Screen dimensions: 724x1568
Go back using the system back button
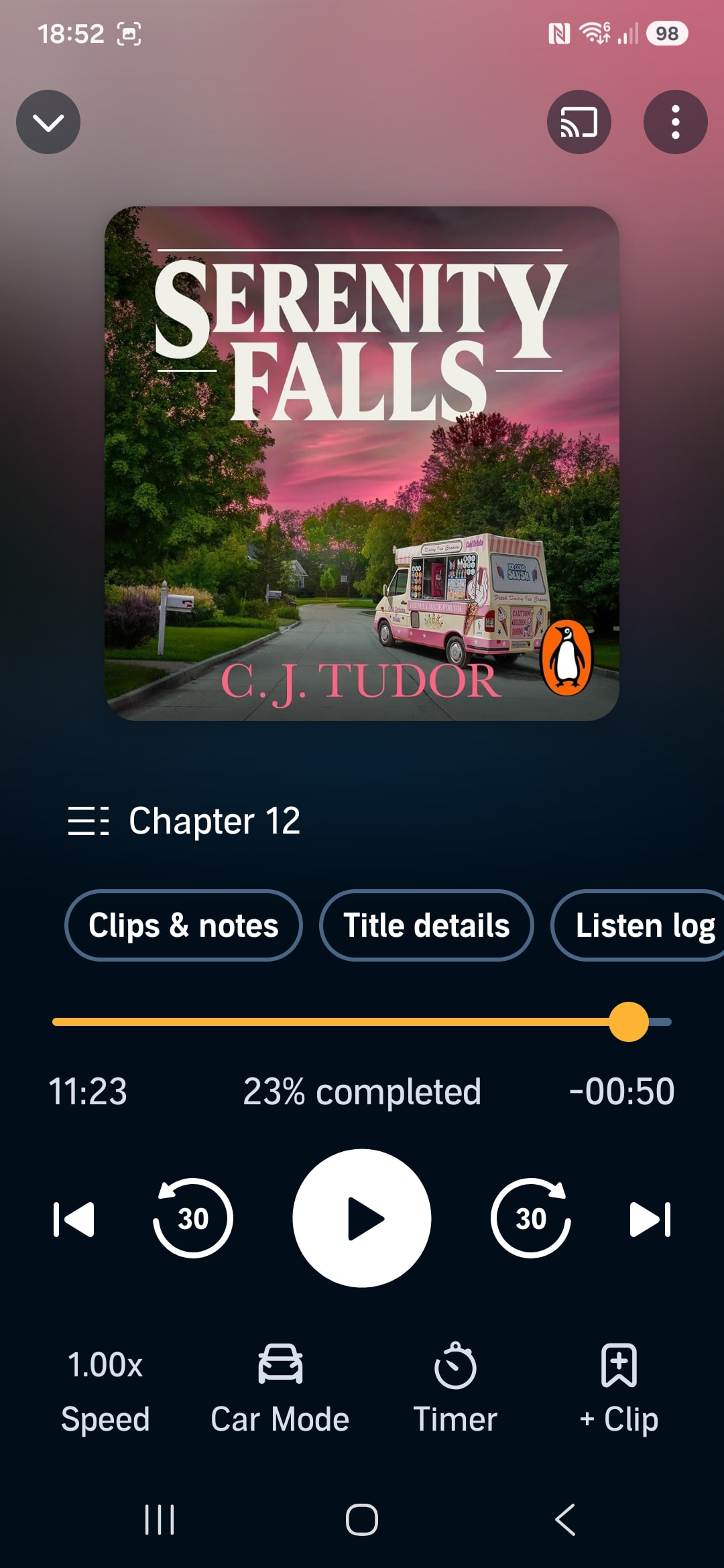click(565, 1520)
